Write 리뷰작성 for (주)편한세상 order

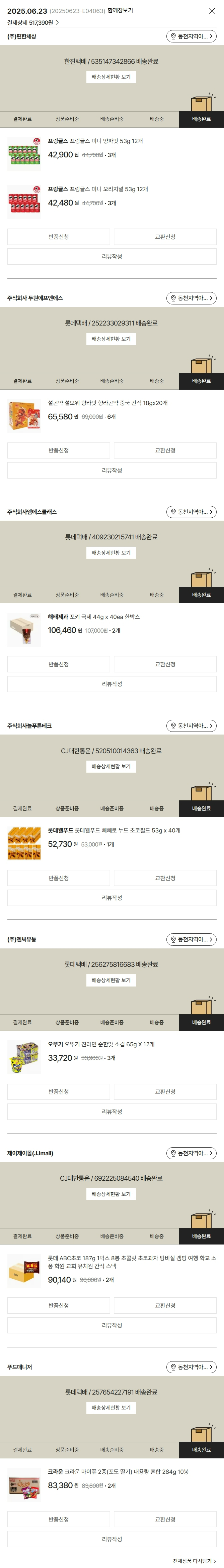coord(112,257)
